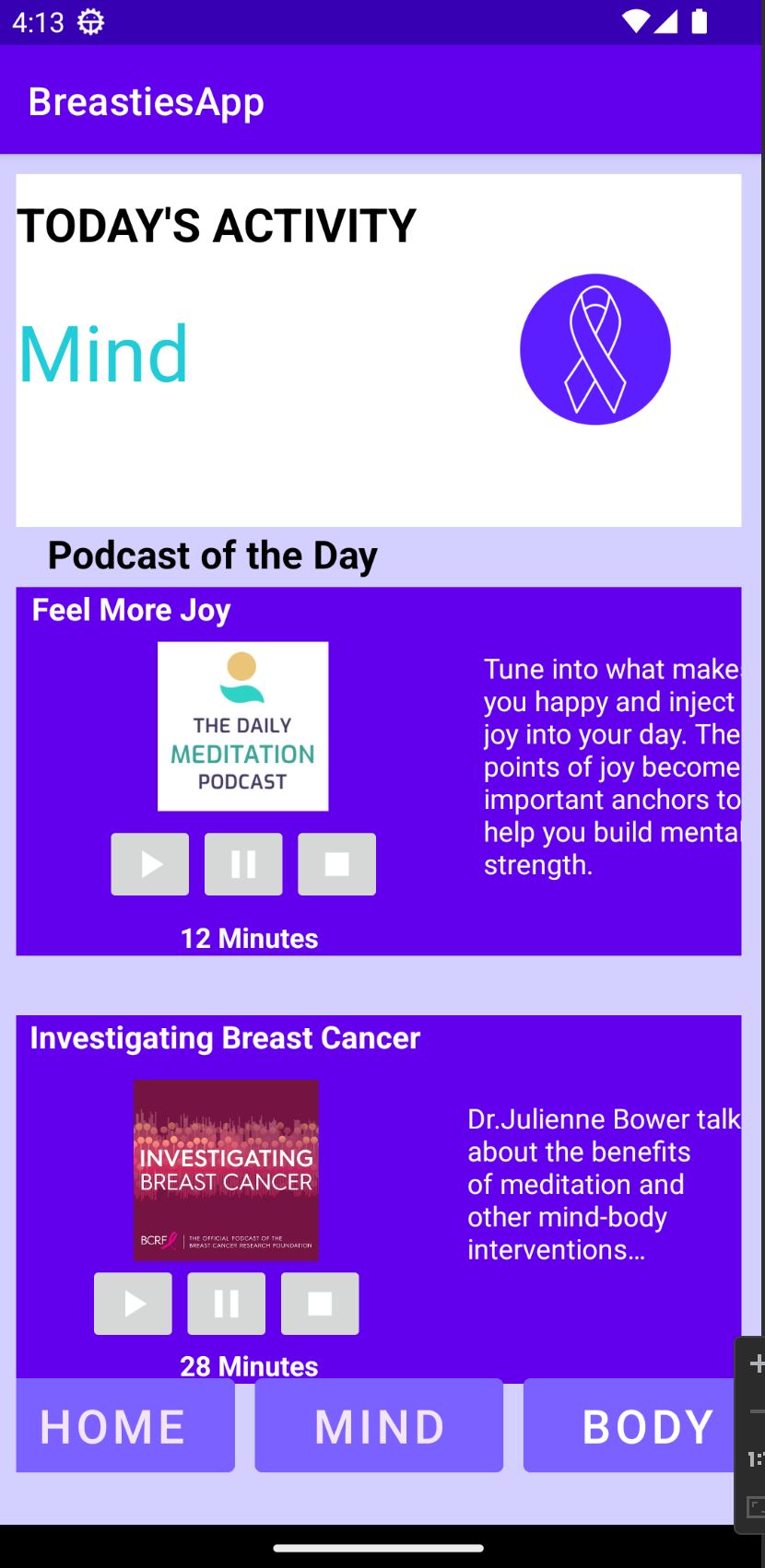Viewport: 765px width, 1568px height.
Task: Play the Investigating Breast Cancer podcast
Action: [133, 1304]
